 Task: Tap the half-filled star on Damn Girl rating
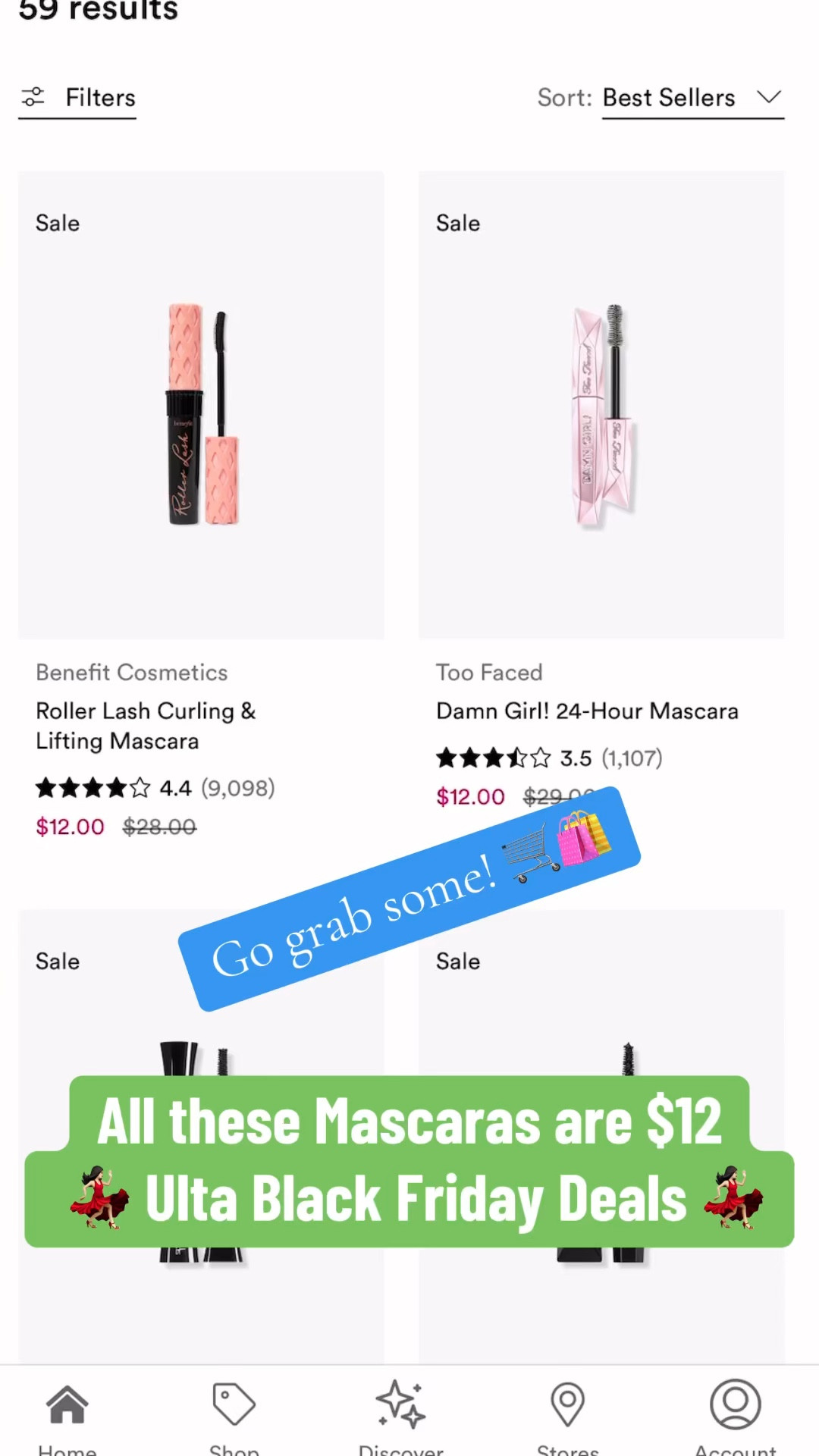coord(517,758)
